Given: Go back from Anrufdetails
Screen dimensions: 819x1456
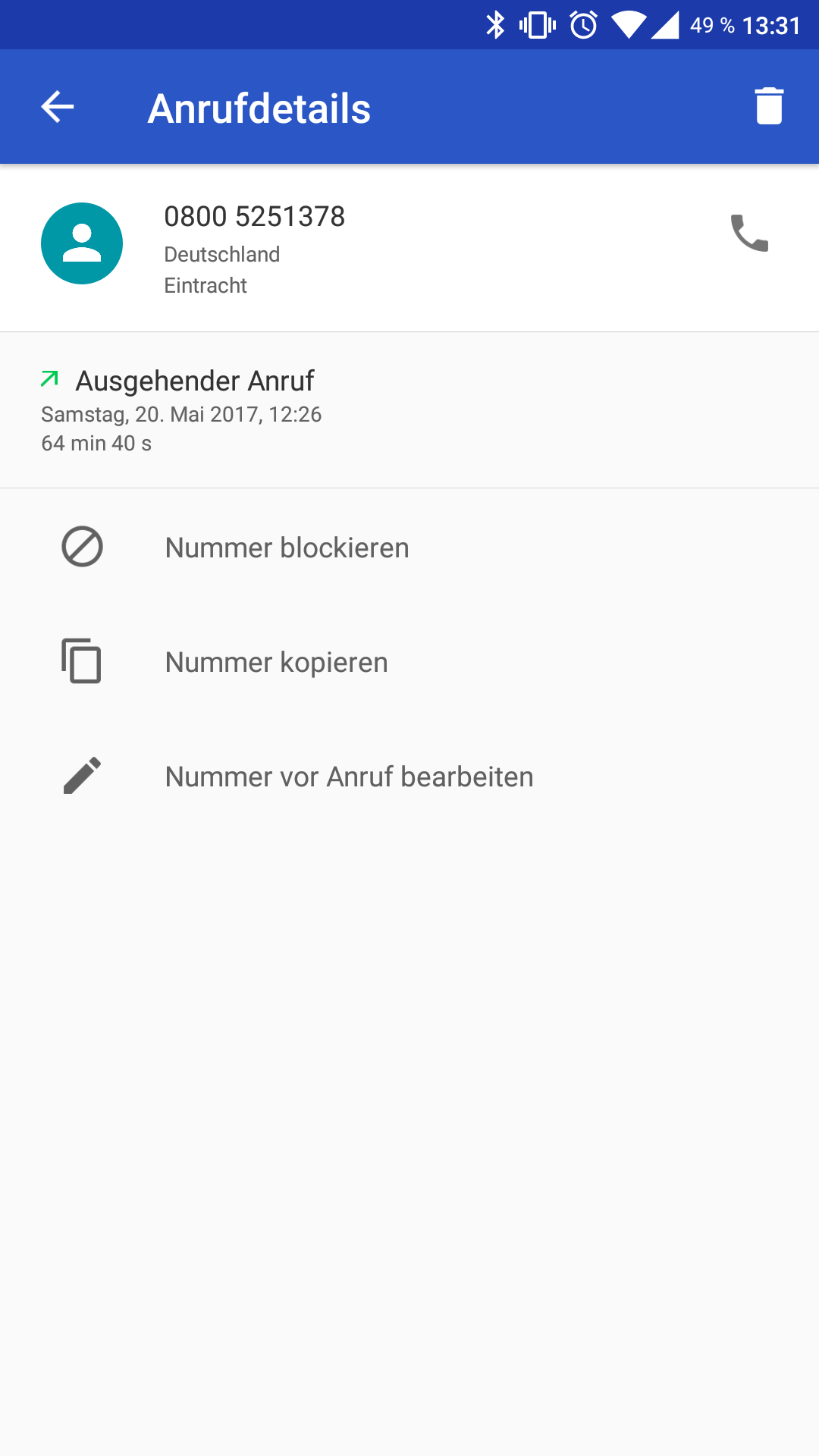Looking at the screenshot, I should [x=58, y=107].
